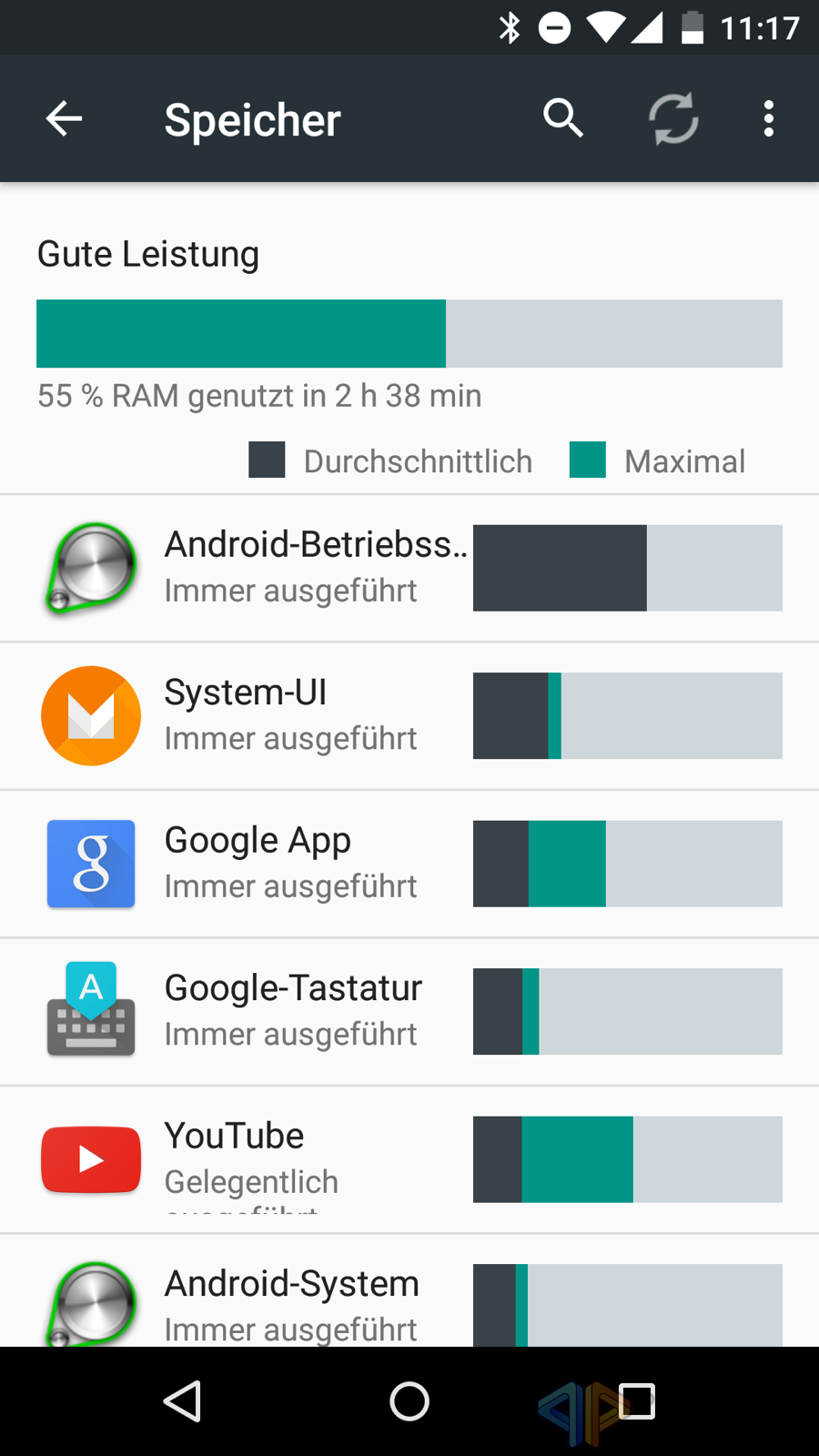819x1456 pixels.
Task: Tap the system home button
Action: (x=409, y=1401)
